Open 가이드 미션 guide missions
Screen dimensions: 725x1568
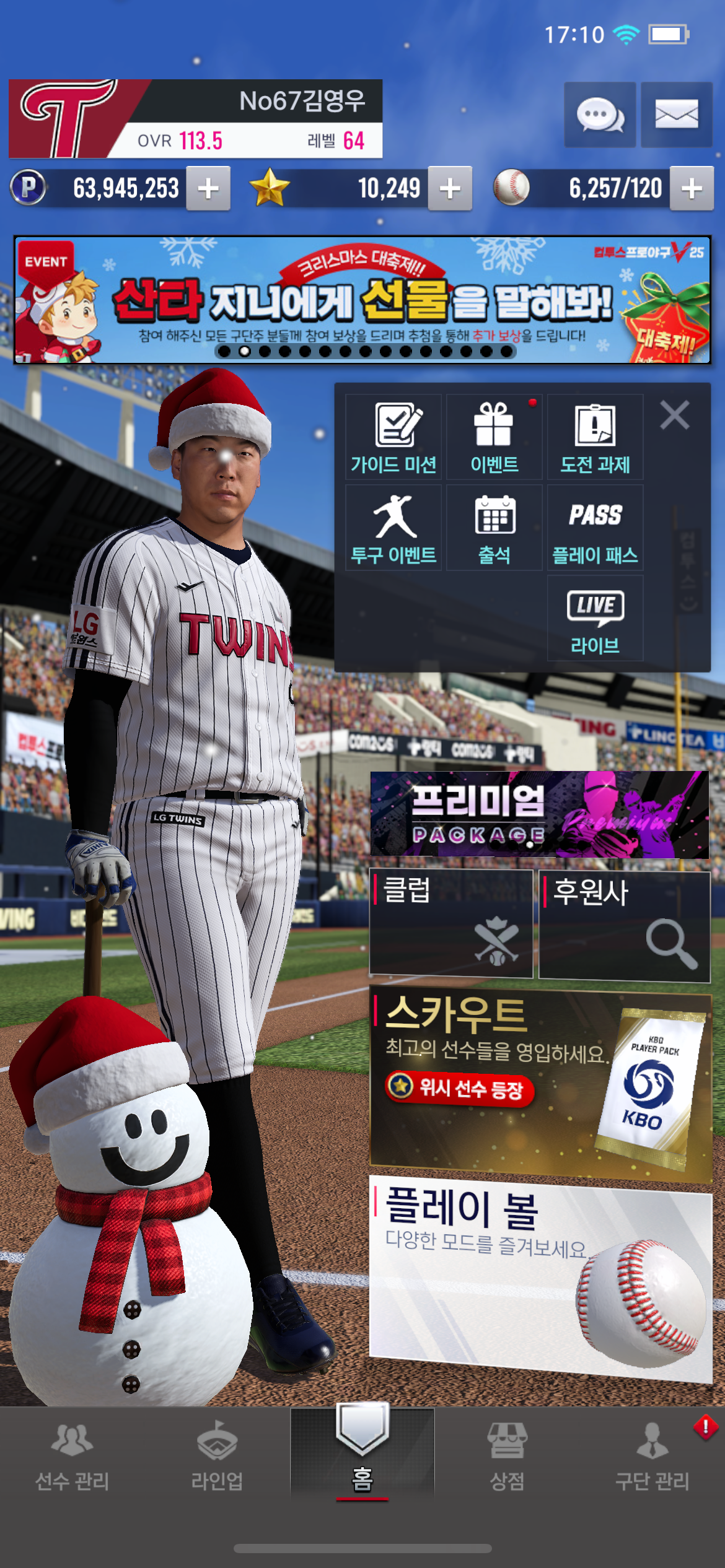(x=393, y=437)
